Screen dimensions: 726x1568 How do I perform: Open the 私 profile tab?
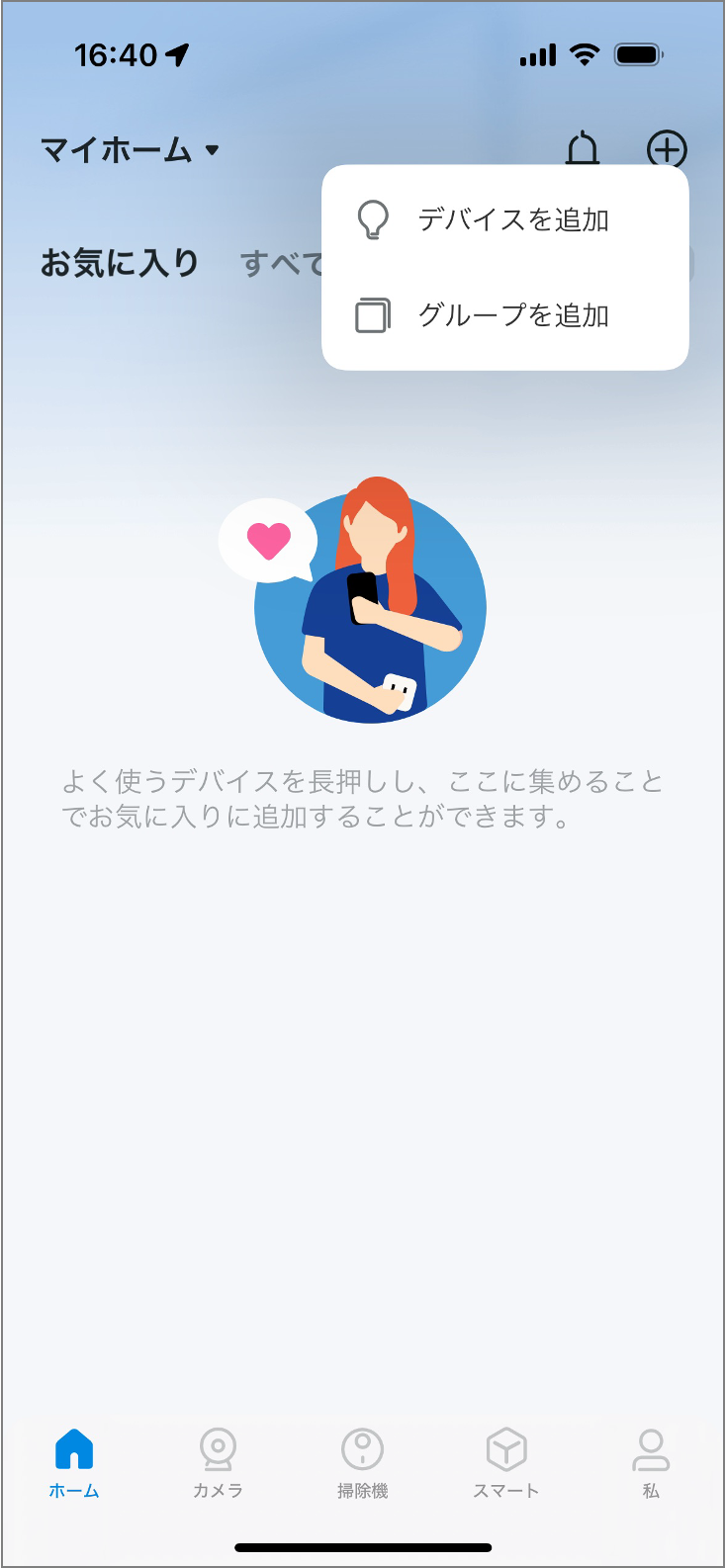coord(650,1462)
